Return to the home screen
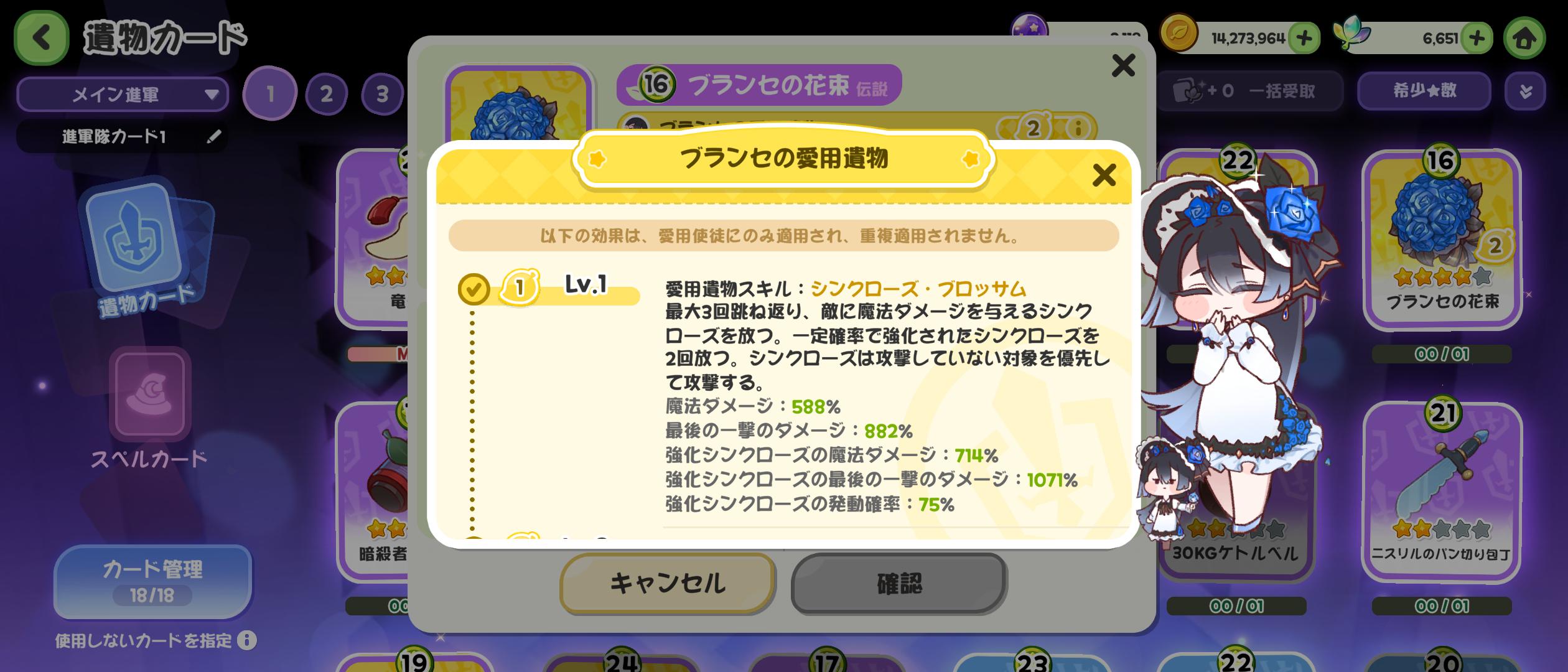The height and width of the screenshot is (672, 1568). 1524,39
